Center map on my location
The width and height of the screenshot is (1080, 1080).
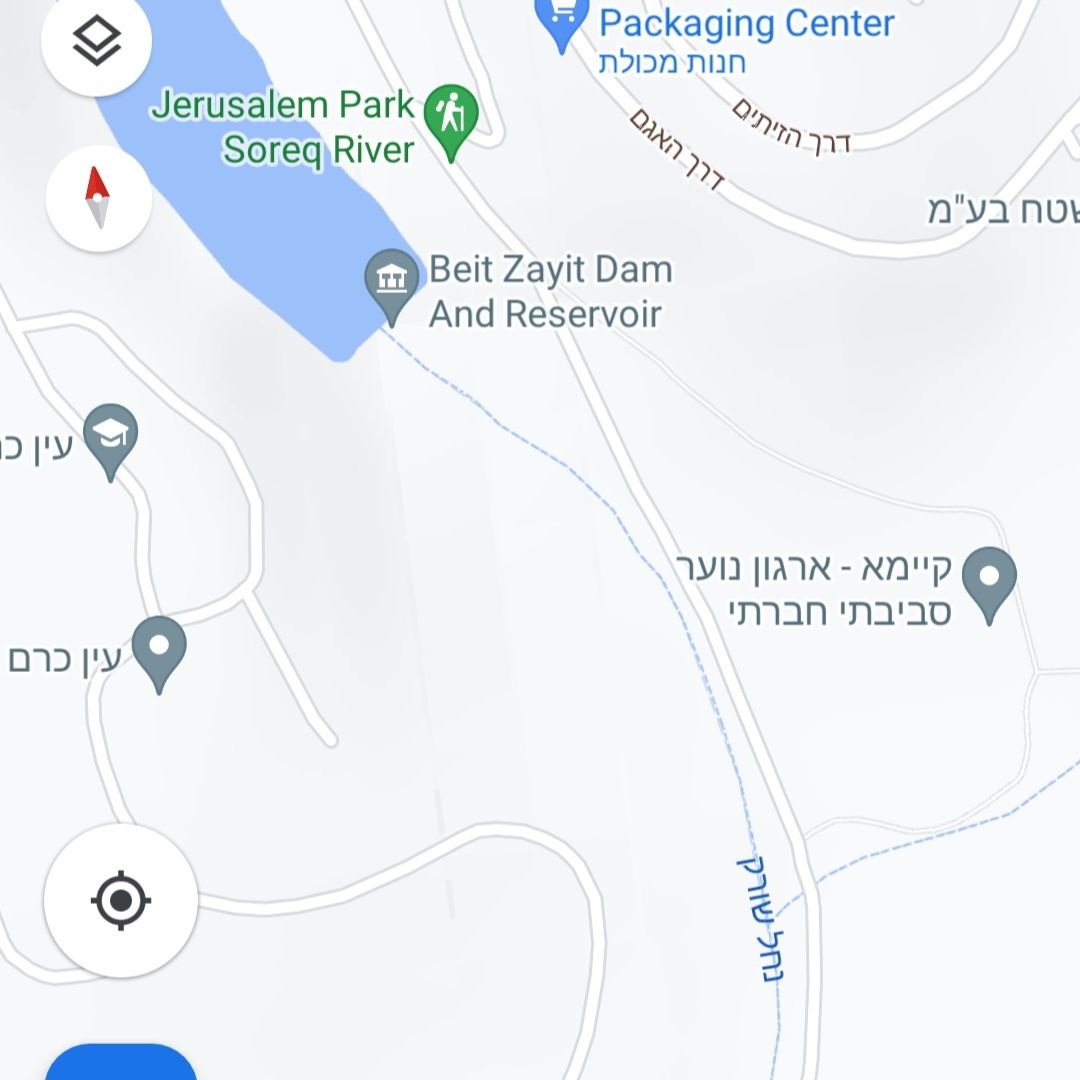click(120, 900)
